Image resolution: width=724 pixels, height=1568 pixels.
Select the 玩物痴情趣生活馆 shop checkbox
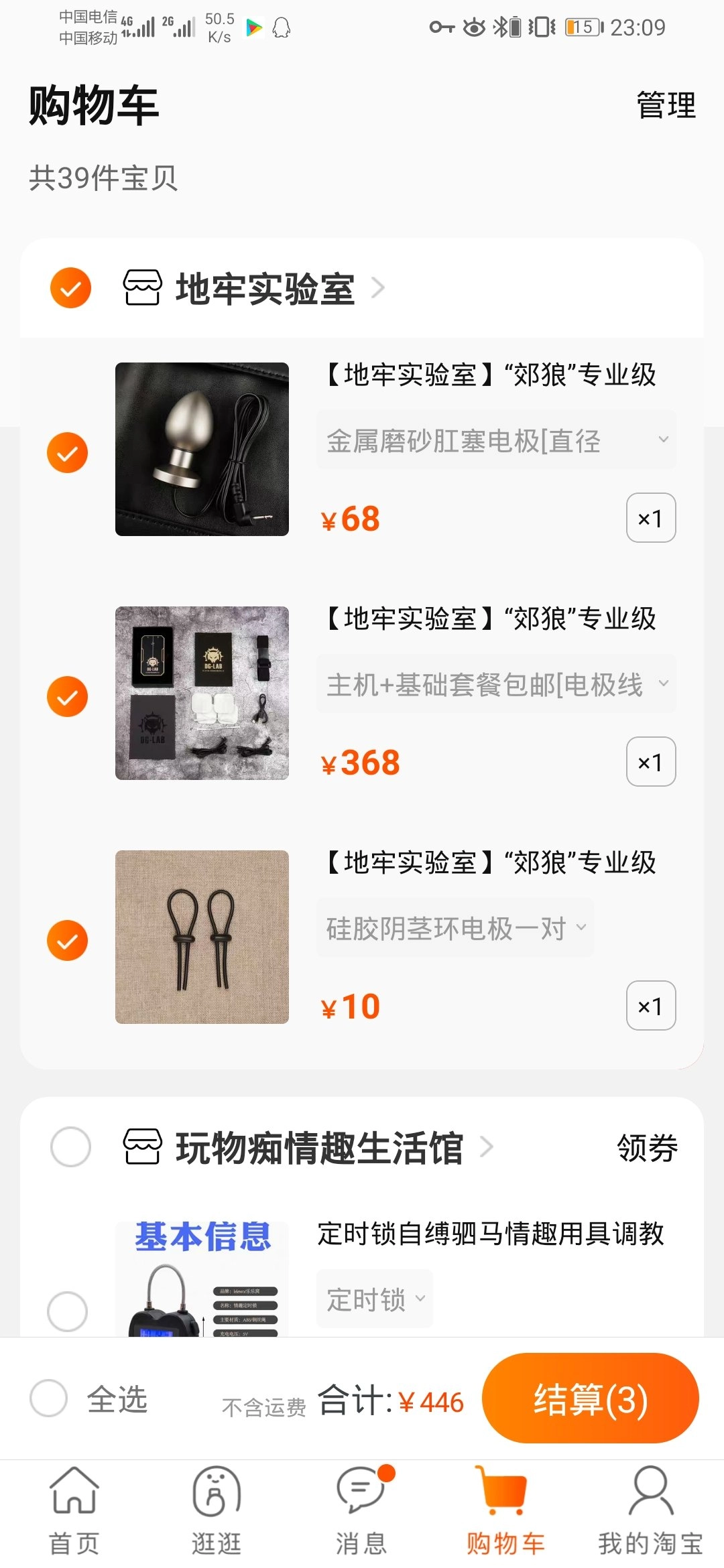70,1147
